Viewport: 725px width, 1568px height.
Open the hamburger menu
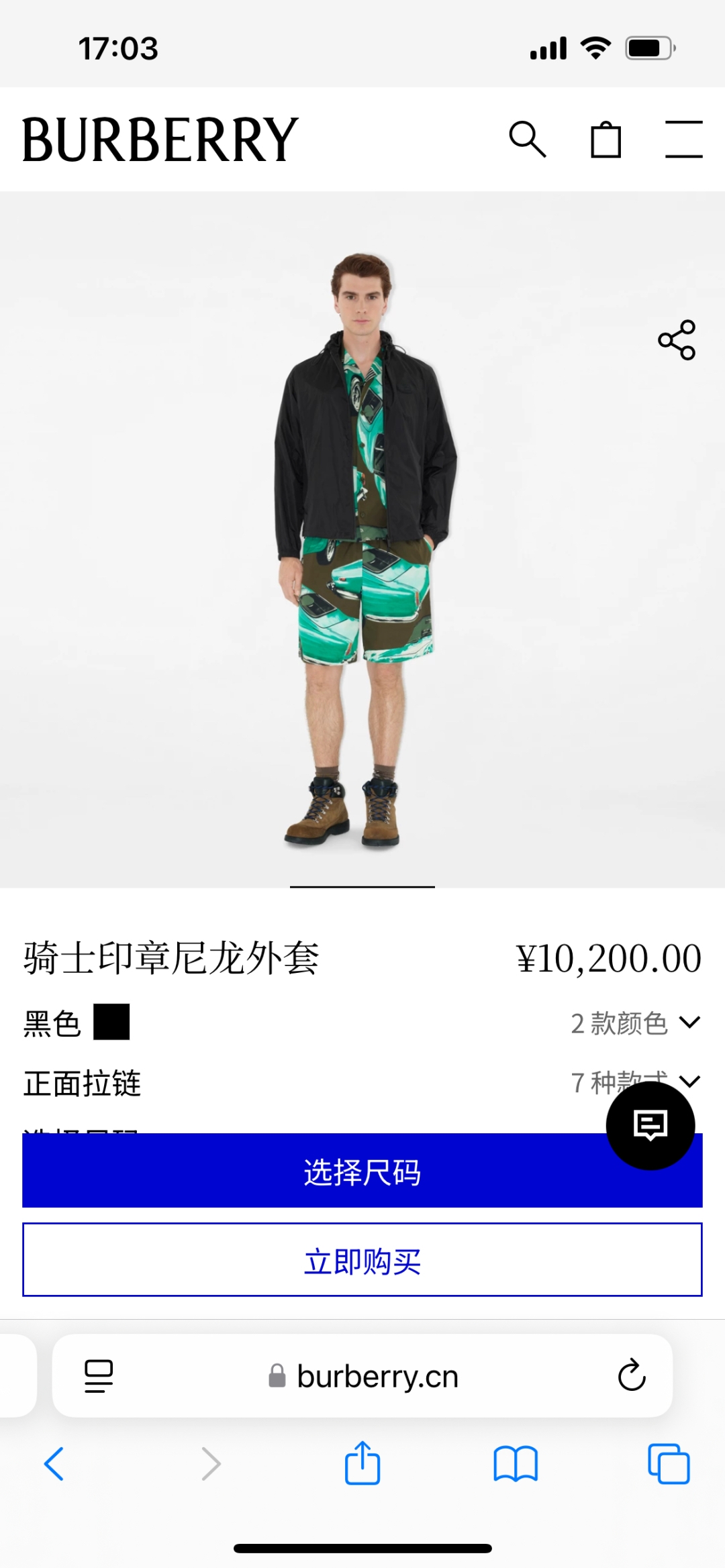click(x=683, y=140)
